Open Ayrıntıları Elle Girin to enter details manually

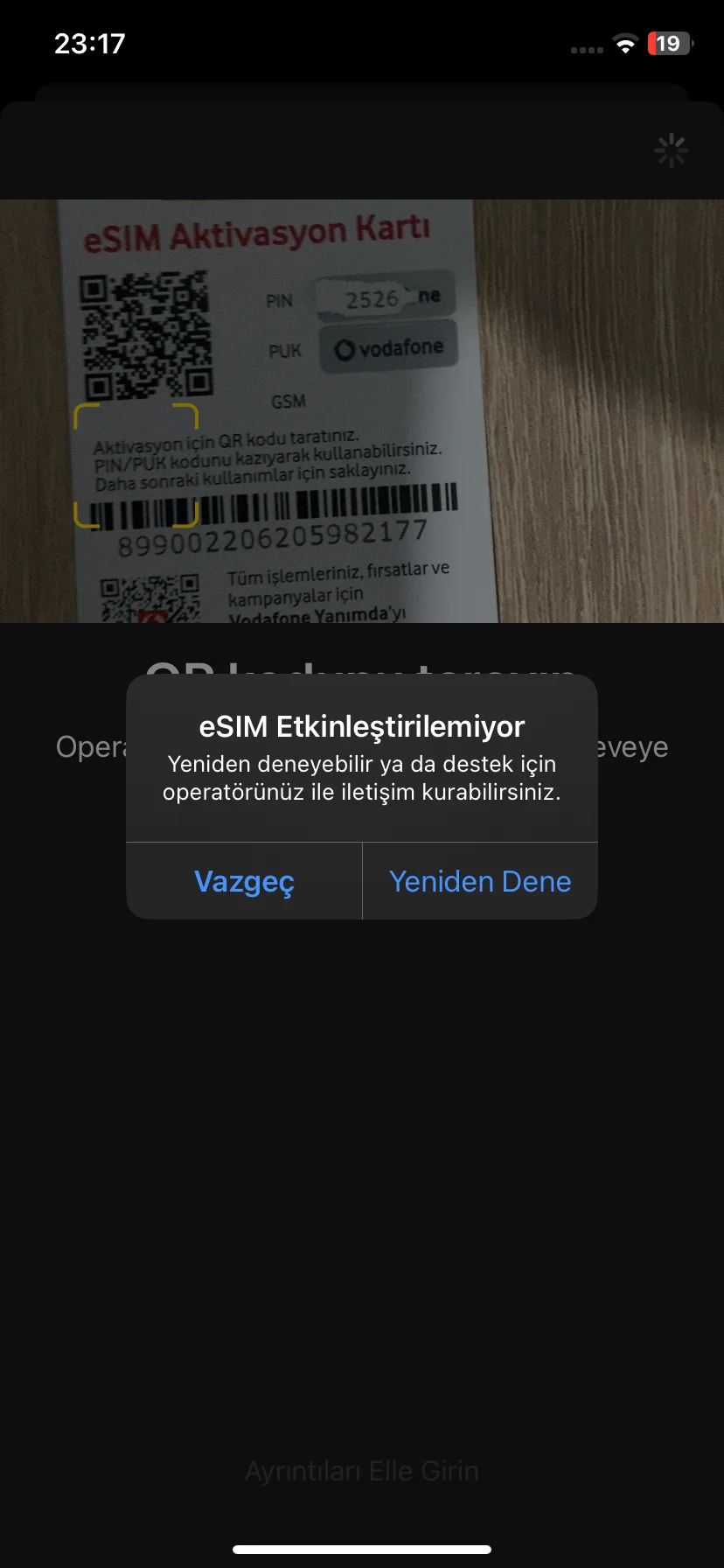[x=362, y=1471]
